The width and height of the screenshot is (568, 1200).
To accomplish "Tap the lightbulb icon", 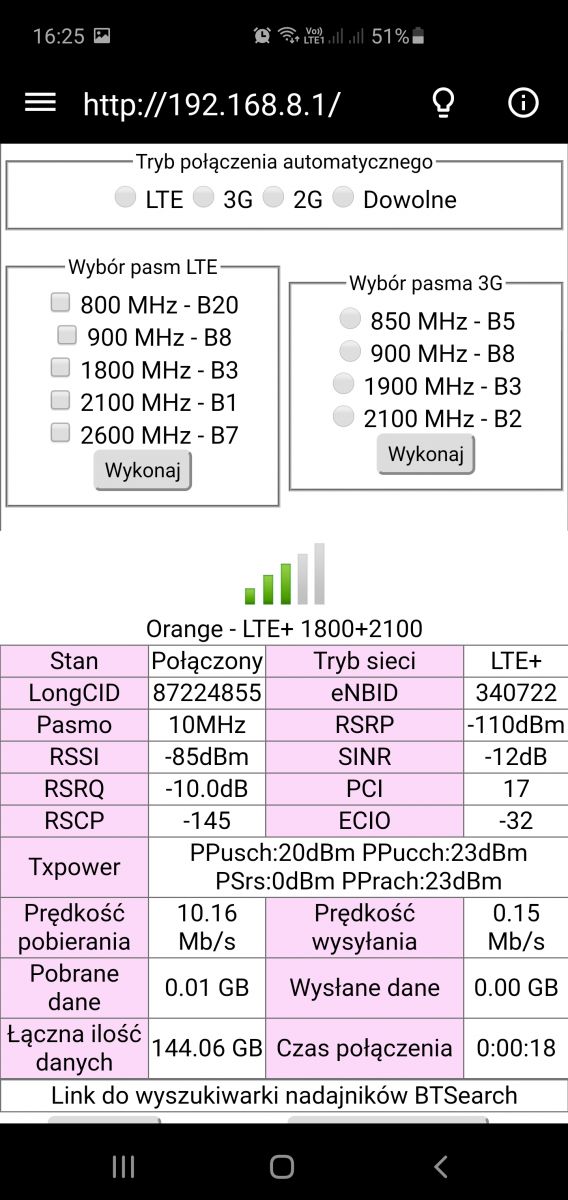I will click(442, 102).
